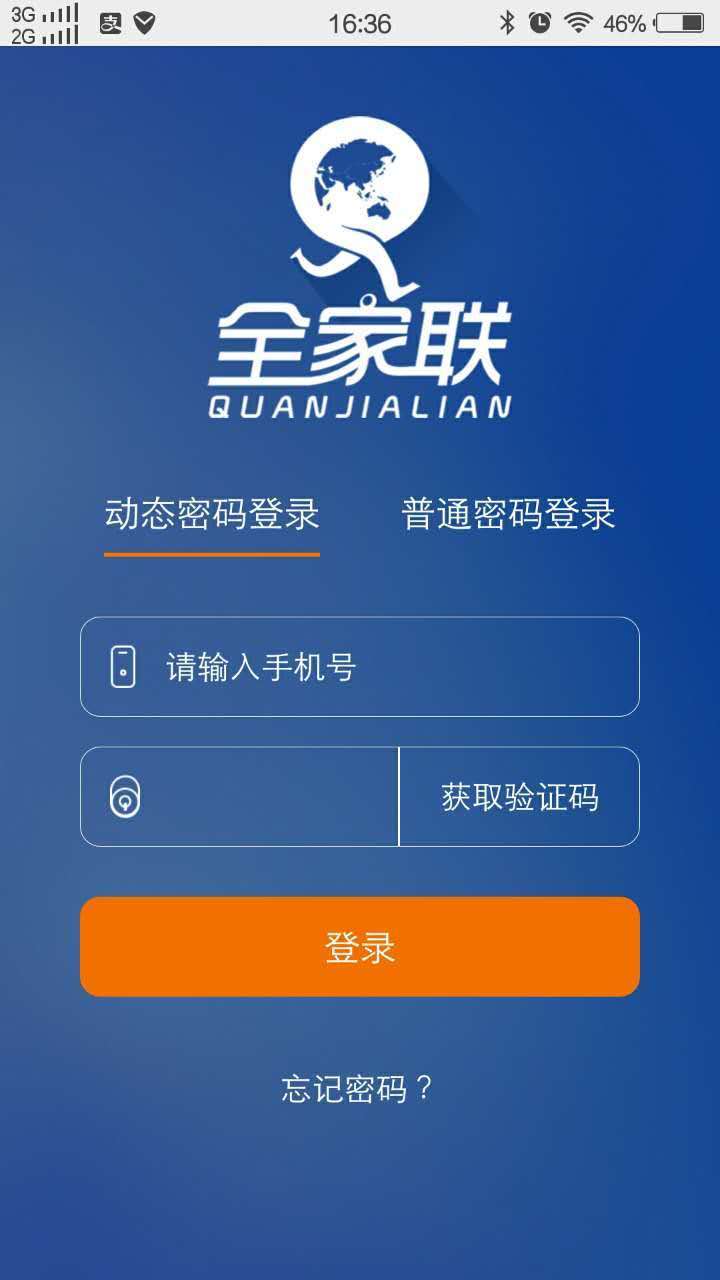Screen dimensions: 720x1280
Task: Request a code with 获取验证码
Action: pos(520,797)
